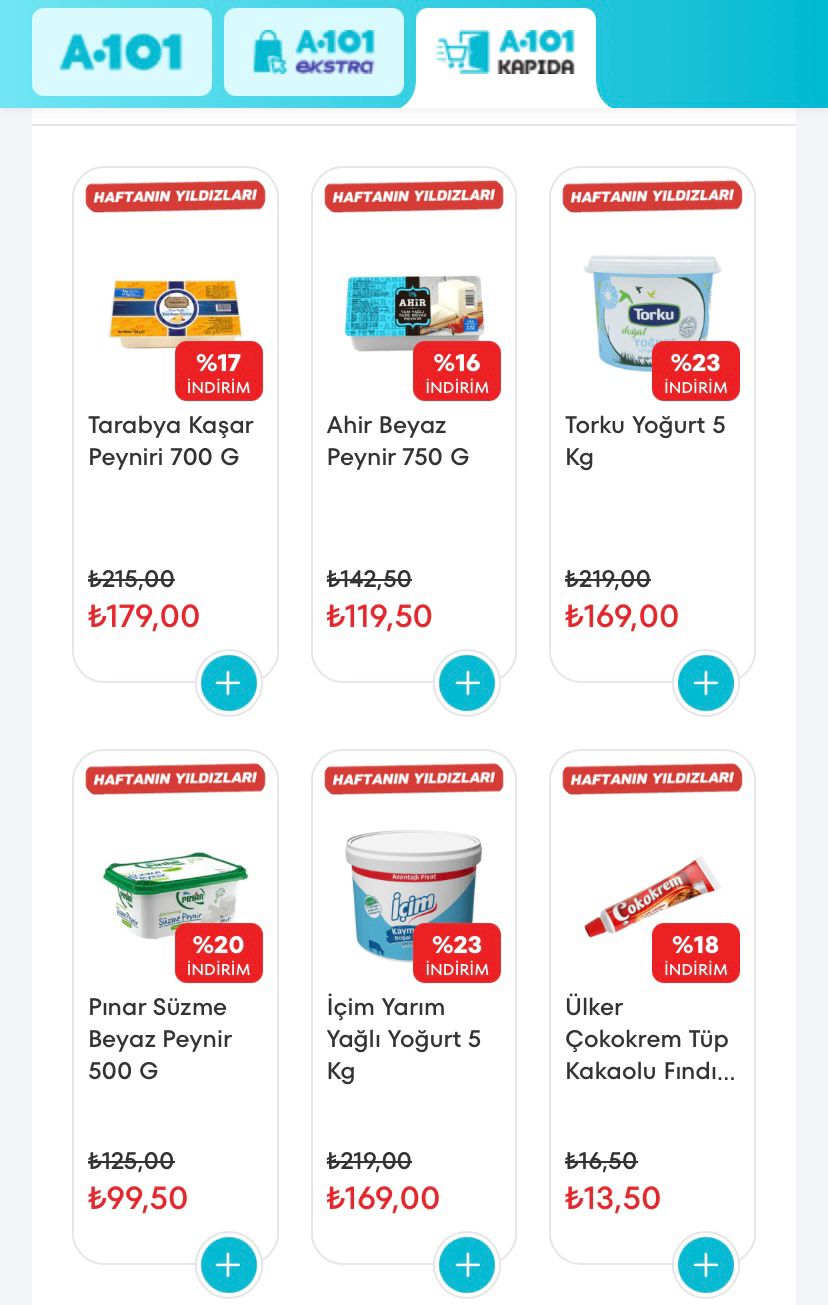Switch to the A101 Ekstra tab
This screenshot has height=1305, width=828.
[314, 52]
